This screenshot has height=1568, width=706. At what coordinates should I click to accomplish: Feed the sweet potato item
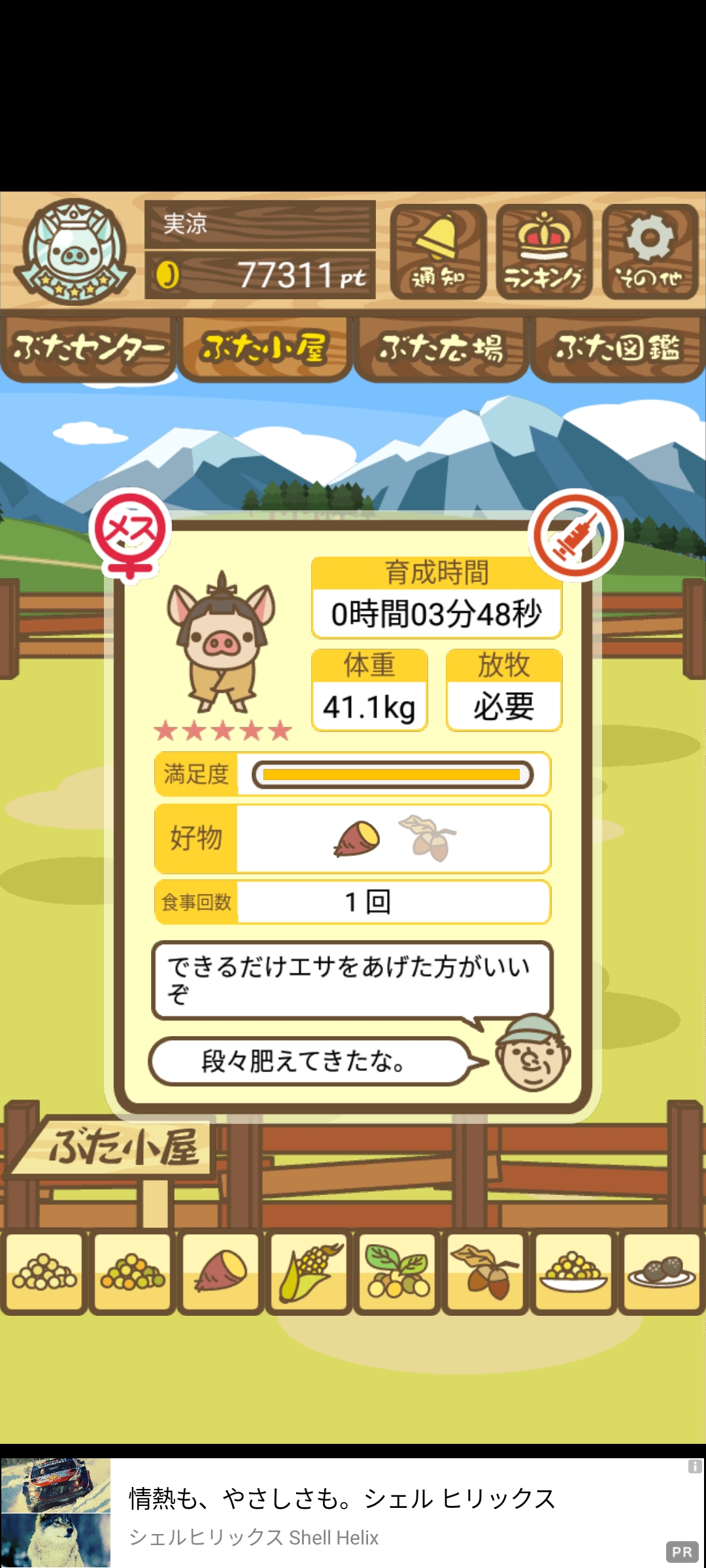pyautogui.click(x=221, y=1272)
